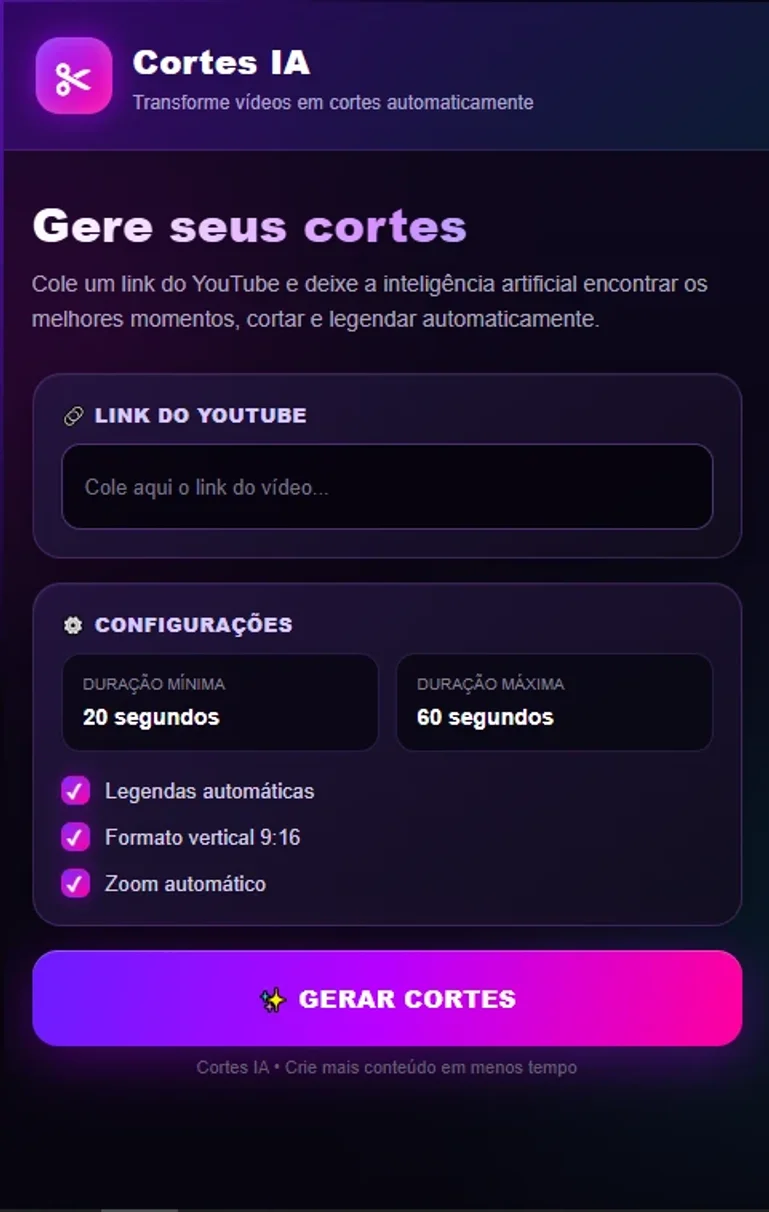Image resolution: width=769 pixels, height=1212 pixels.
Task: Disable Formato vertical 9:16 option
Action: (x=75, y=837)
